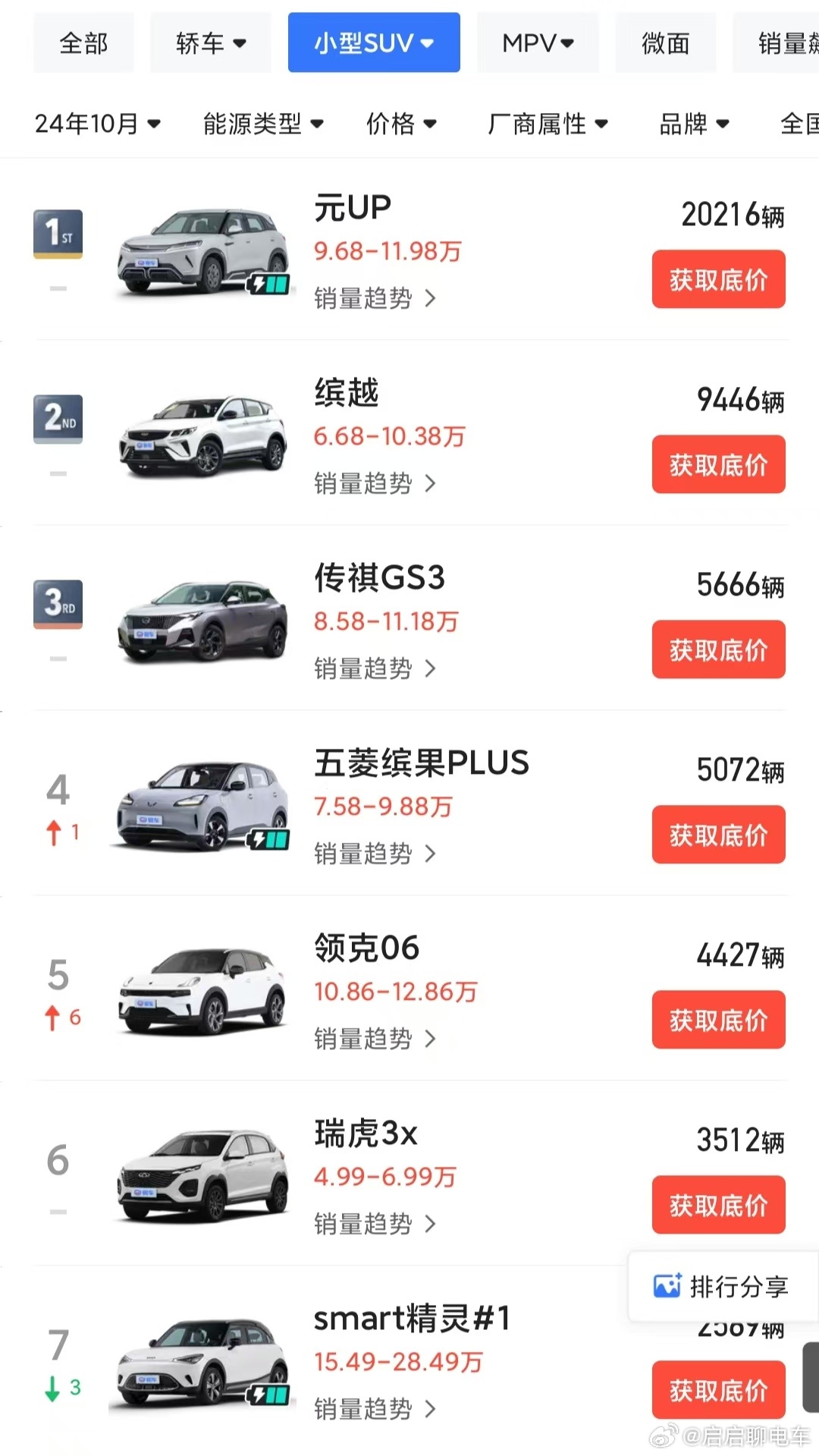
Task: Get lowest price for 领克06
Action: [718, 1020]
